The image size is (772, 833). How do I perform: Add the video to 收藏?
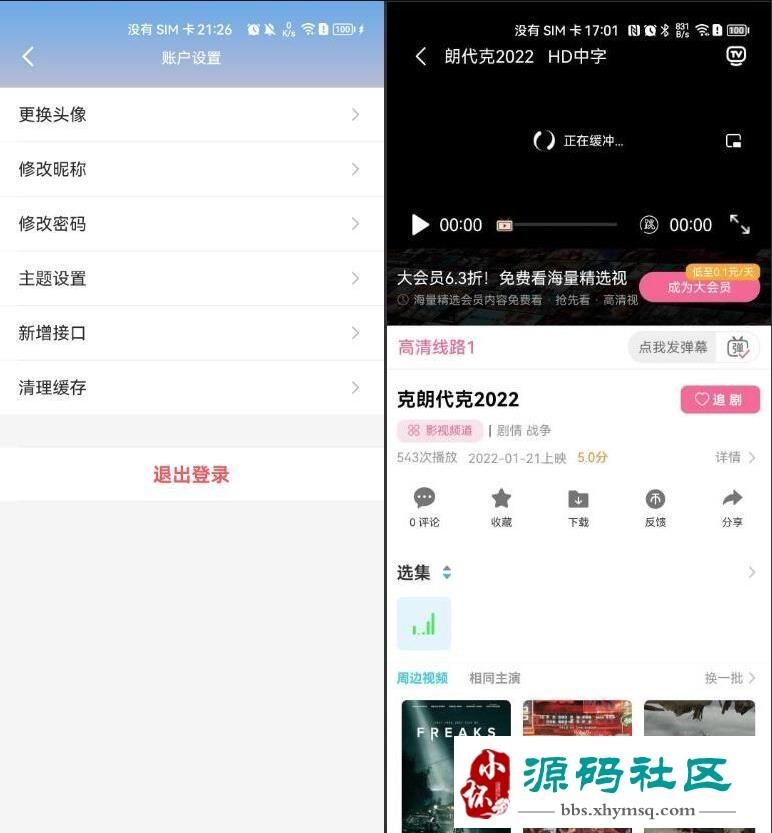(501, 507)
